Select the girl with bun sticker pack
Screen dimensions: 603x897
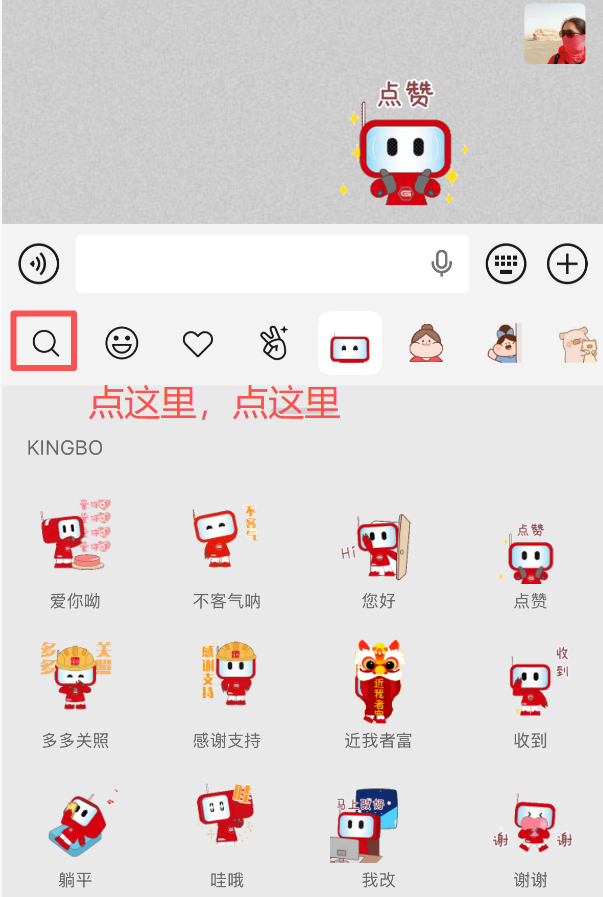click(426, 344)
